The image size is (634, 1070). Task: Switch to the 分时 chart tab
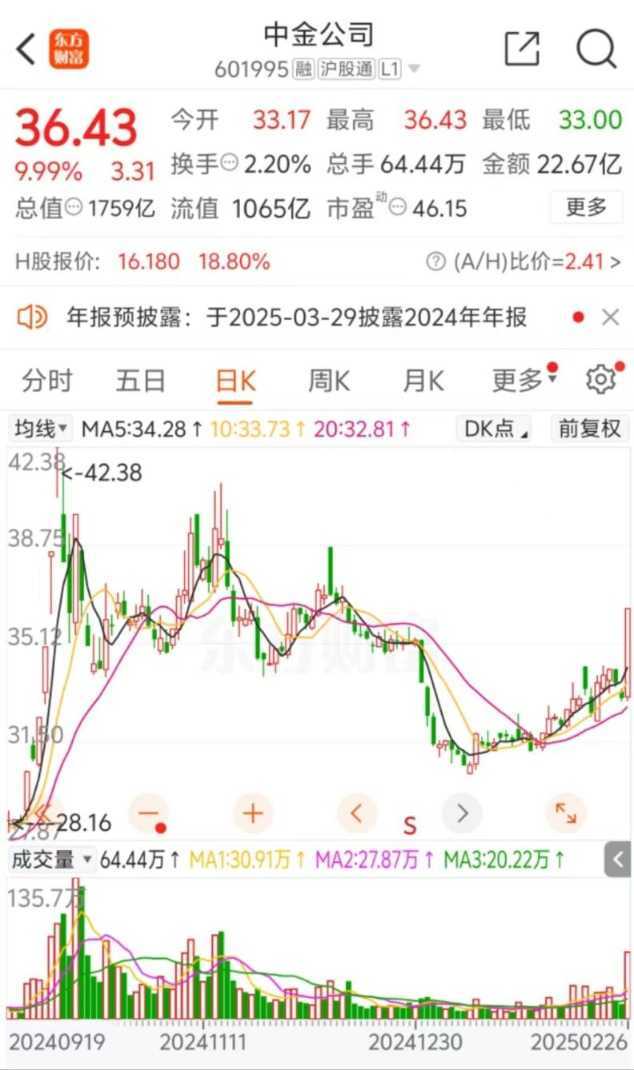[47, 380]
